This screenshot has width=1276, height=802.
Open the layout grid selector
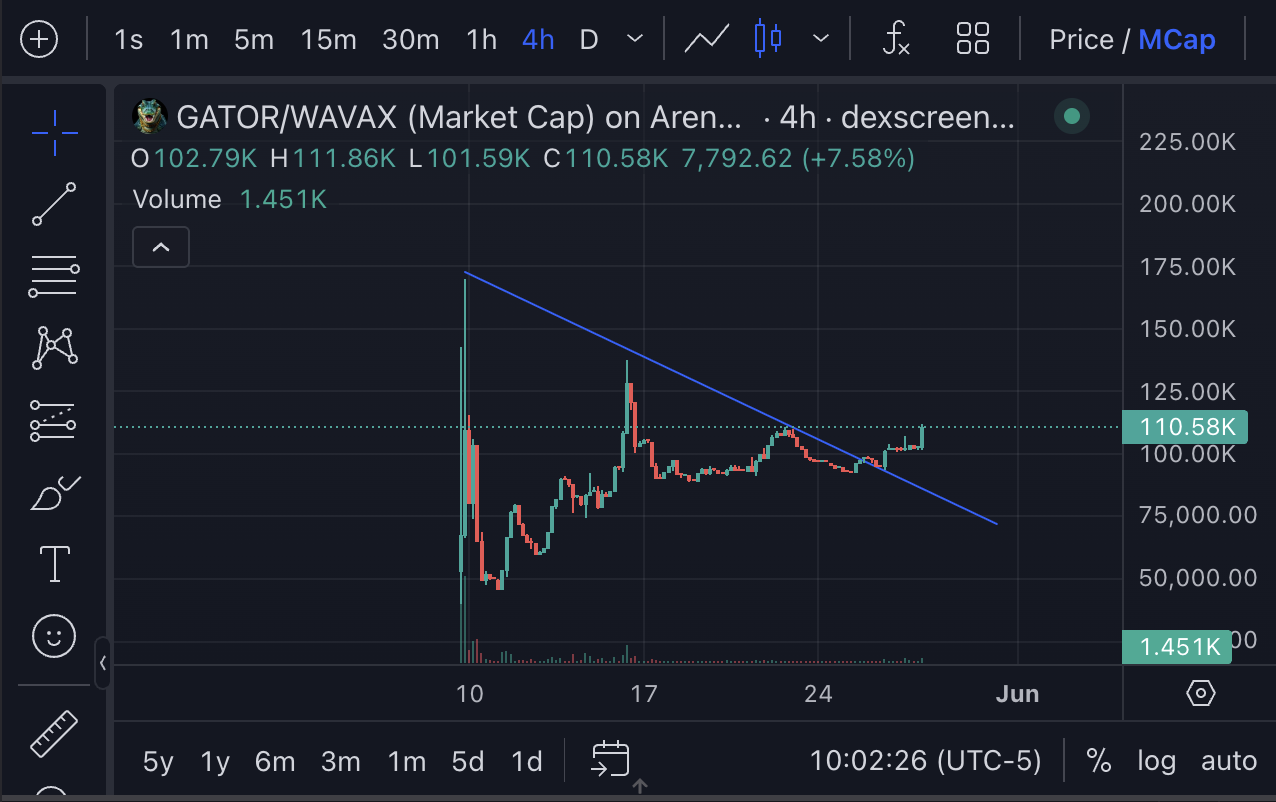[972, 40]
